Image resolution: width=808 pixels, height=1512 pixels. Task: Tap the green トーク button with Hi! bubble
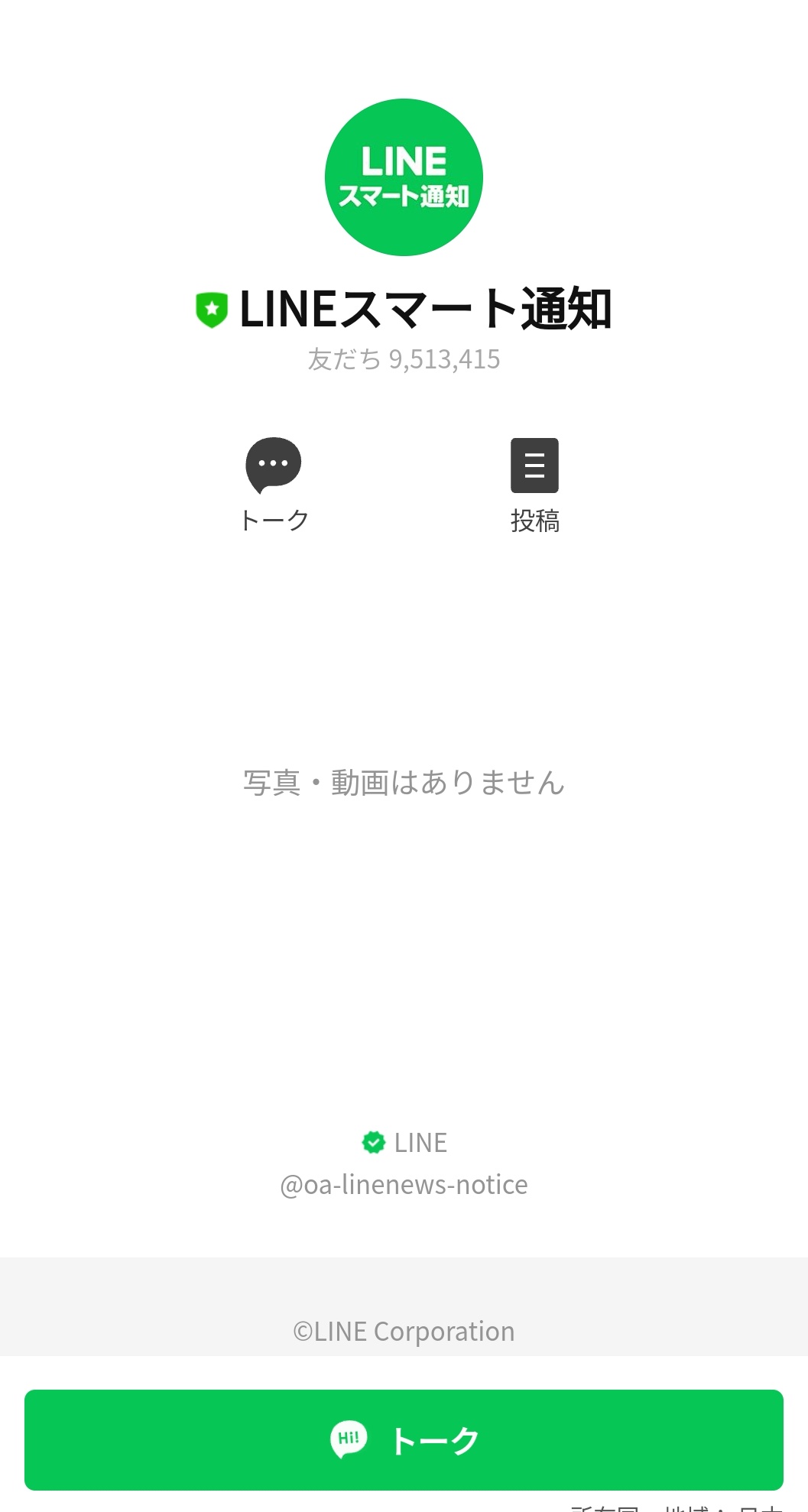(x=404, y=1439)
